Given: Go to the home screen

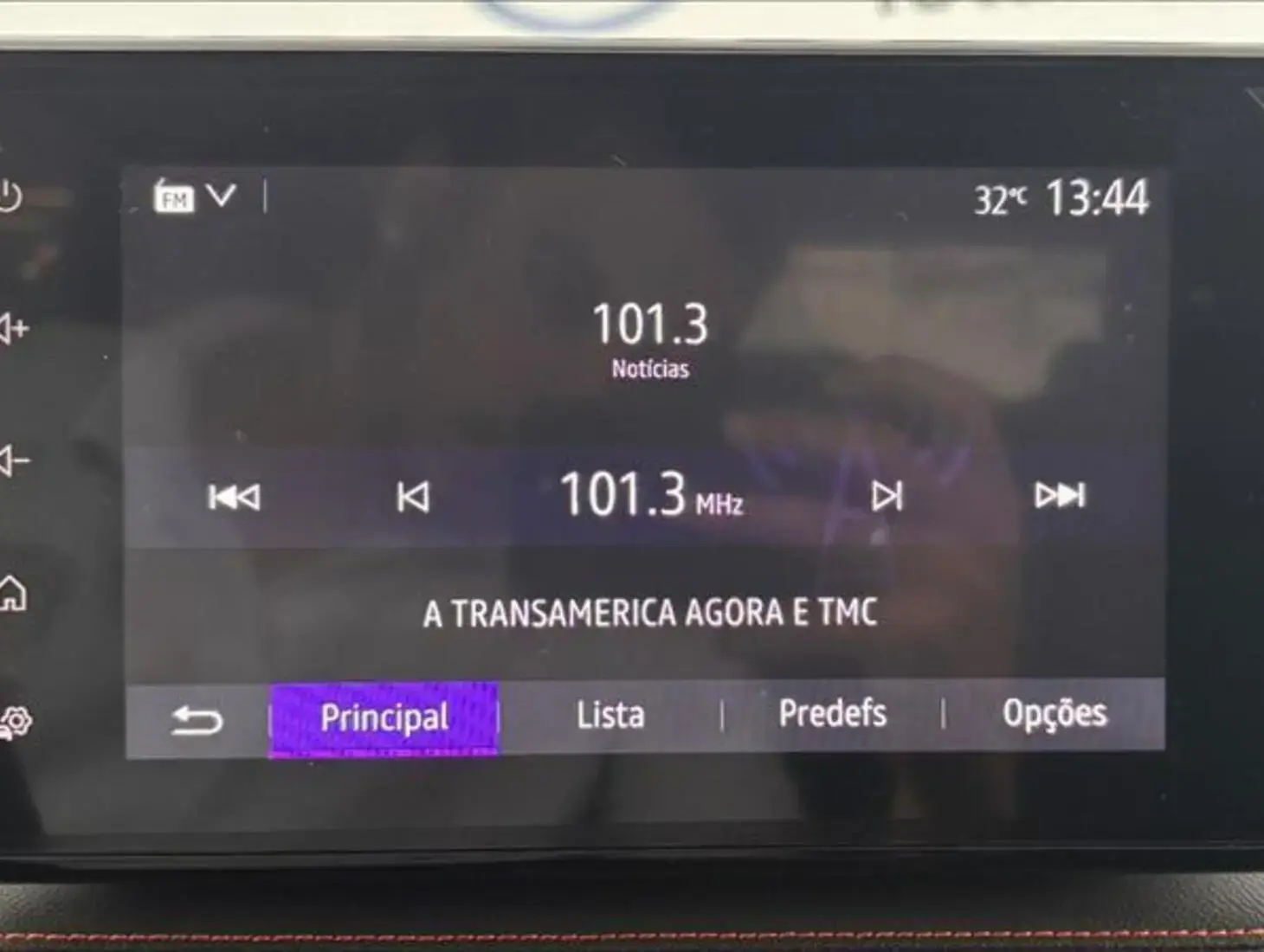Looking at the screenshot, I should click(x=12, y=594).
